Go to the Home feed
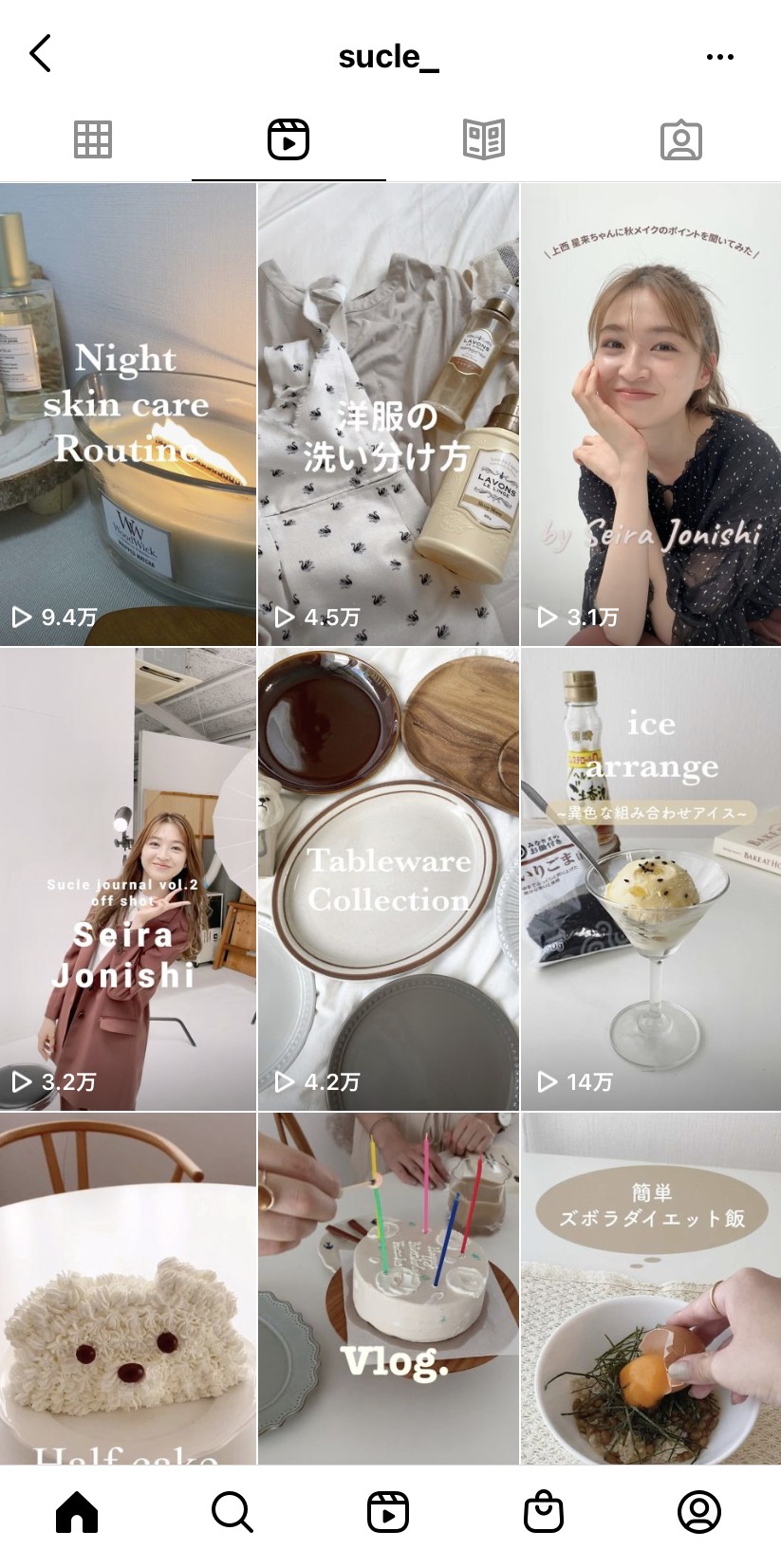 (77, 1512)
